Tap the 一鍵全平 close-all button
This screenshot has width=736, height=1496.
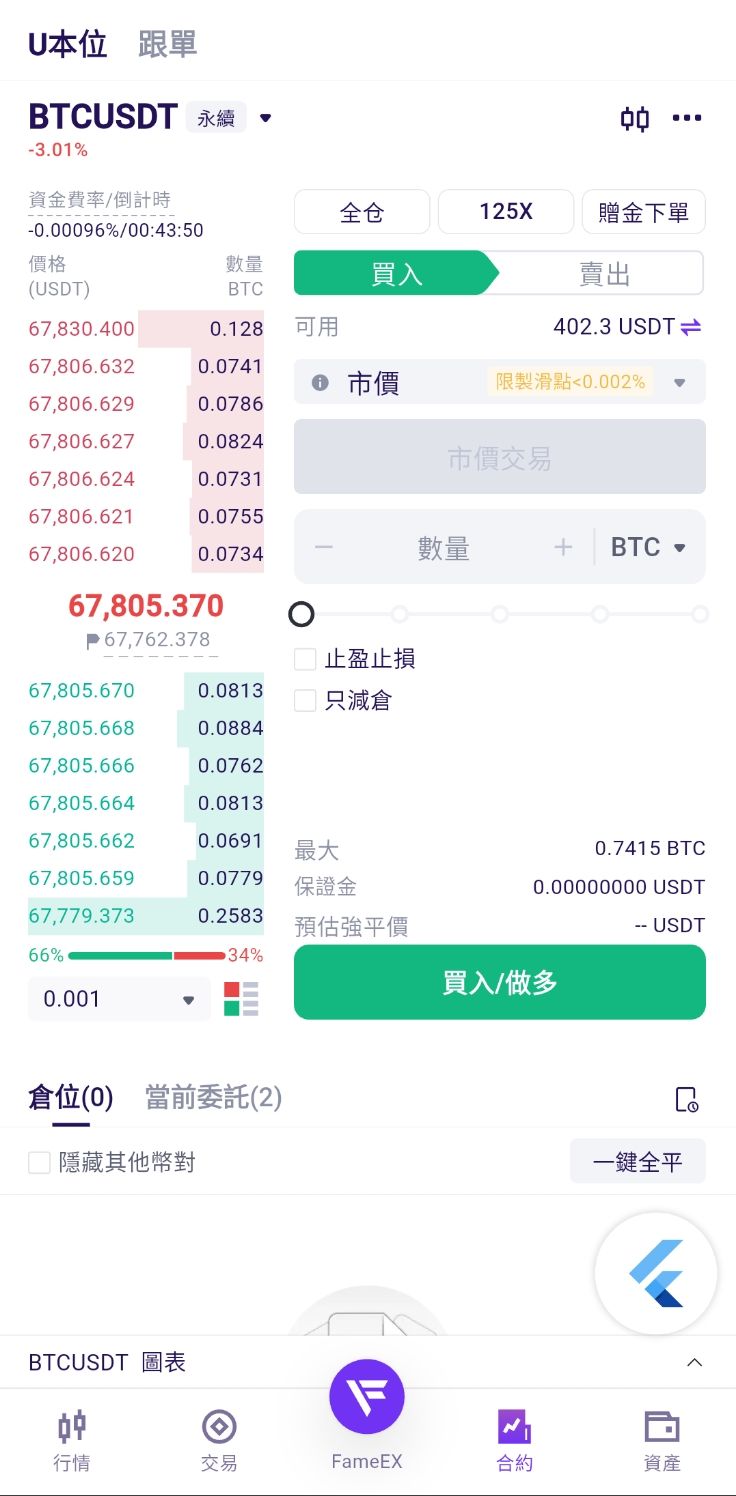click(637, 1162)
